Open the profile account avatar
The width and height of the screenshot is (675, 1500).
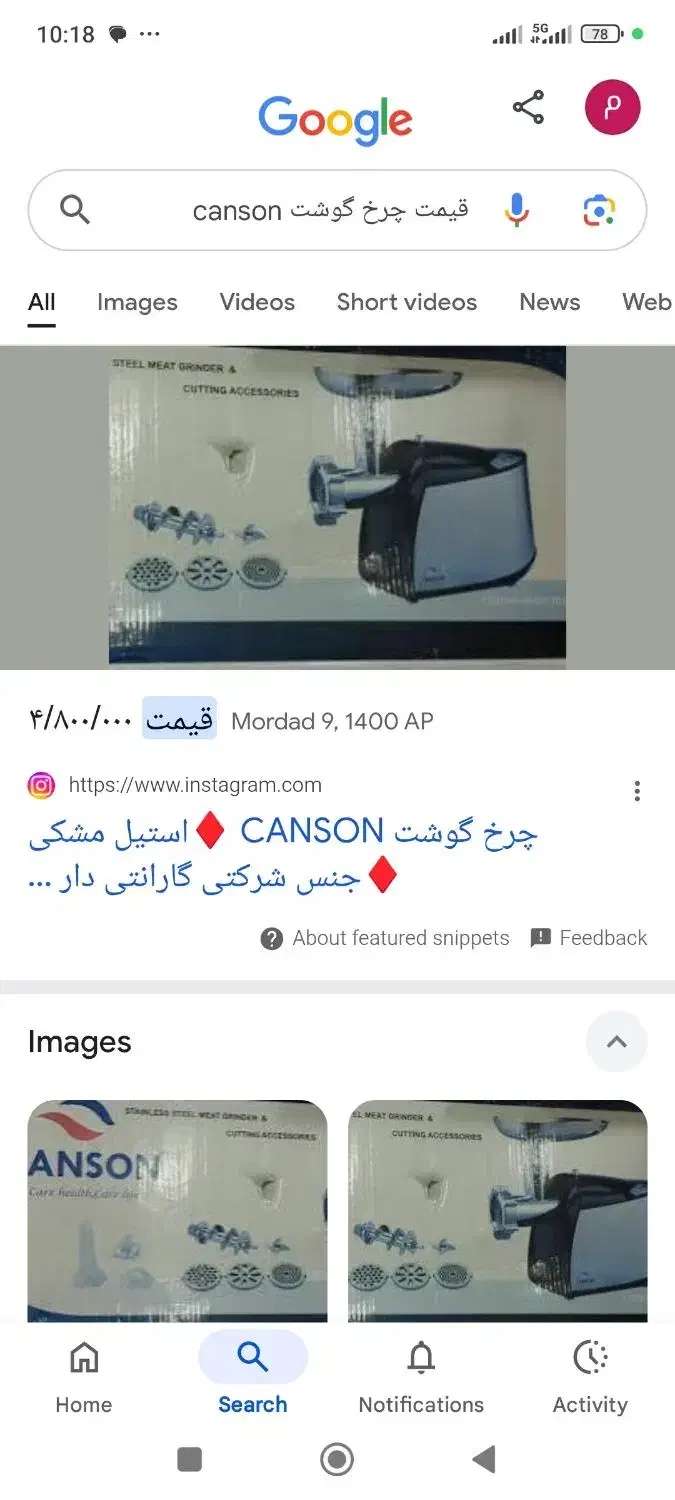pyautogui.click(x=612, y=107)
